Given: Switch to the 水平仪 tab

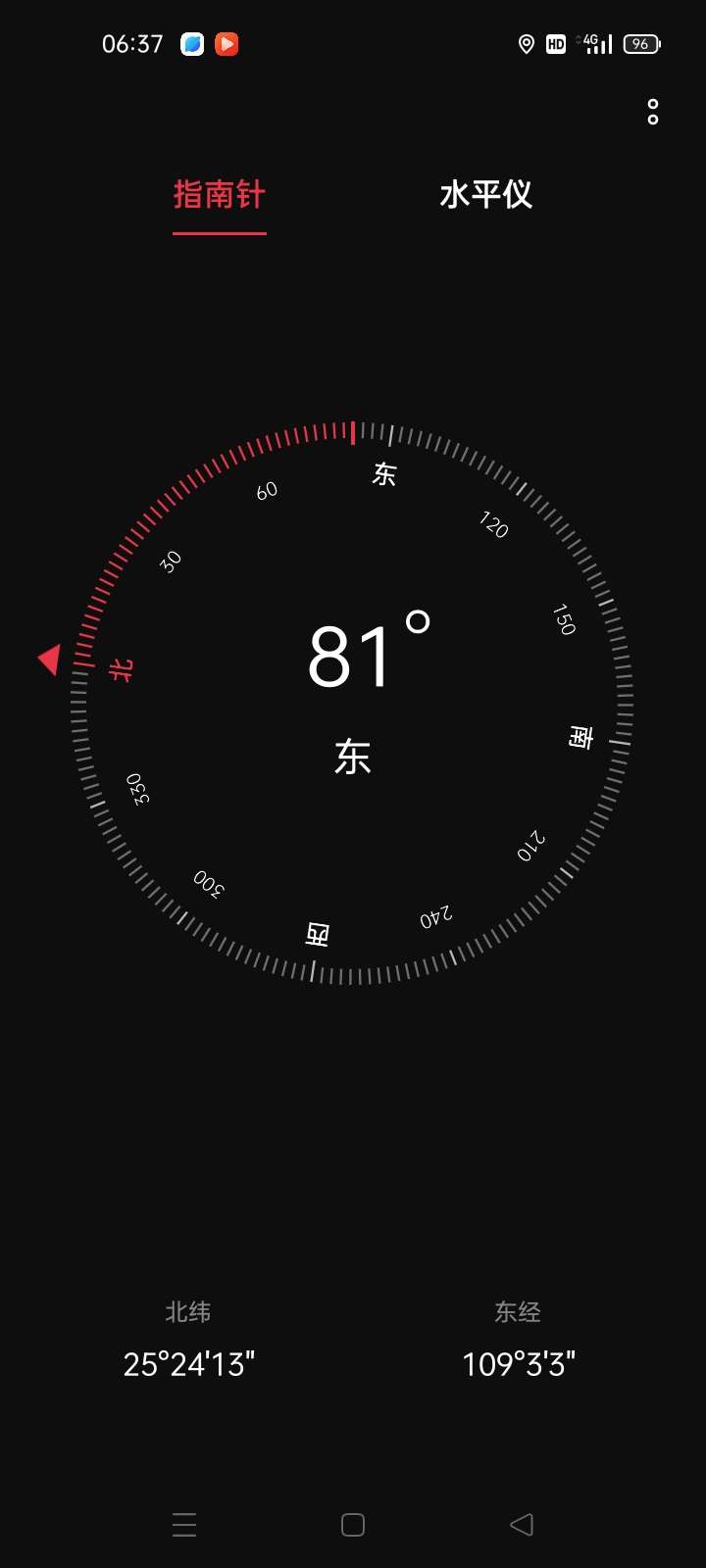Looking at the screenshot, I should [x=486, y=194].
